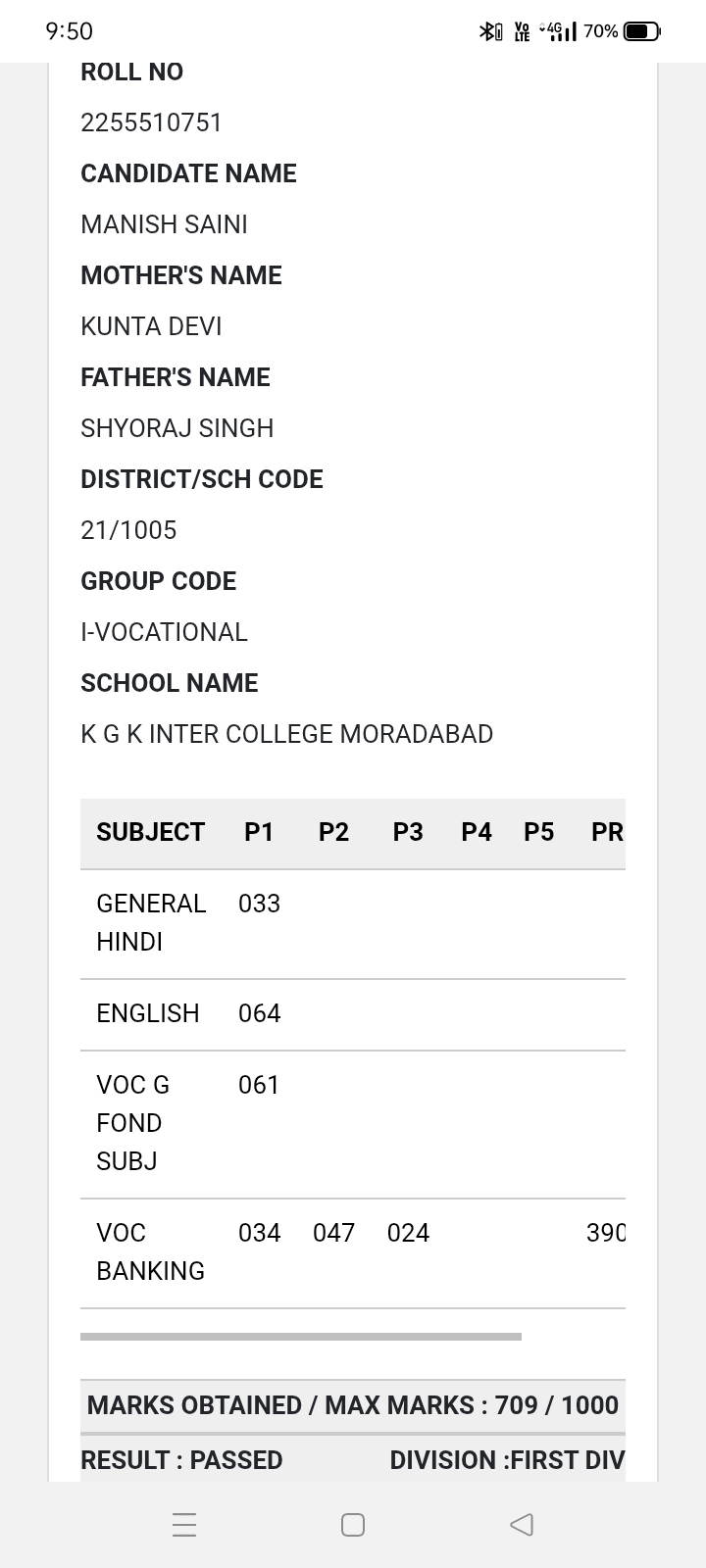Tap the system back button
Screen dimensions: 706x1568
point(522,1525)
